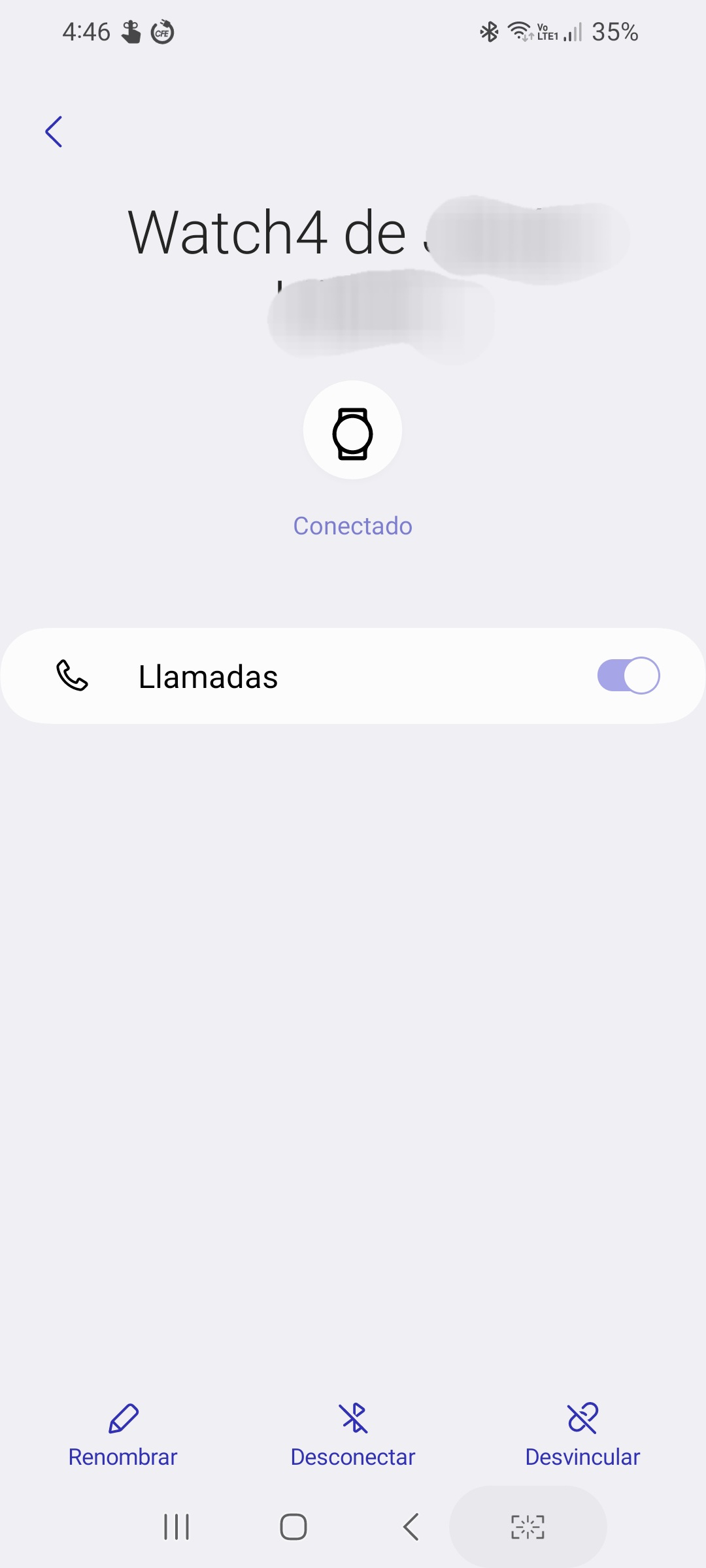Open the screen scan shortcut button
706x1568 pixels.
(x=528, y=1527)
